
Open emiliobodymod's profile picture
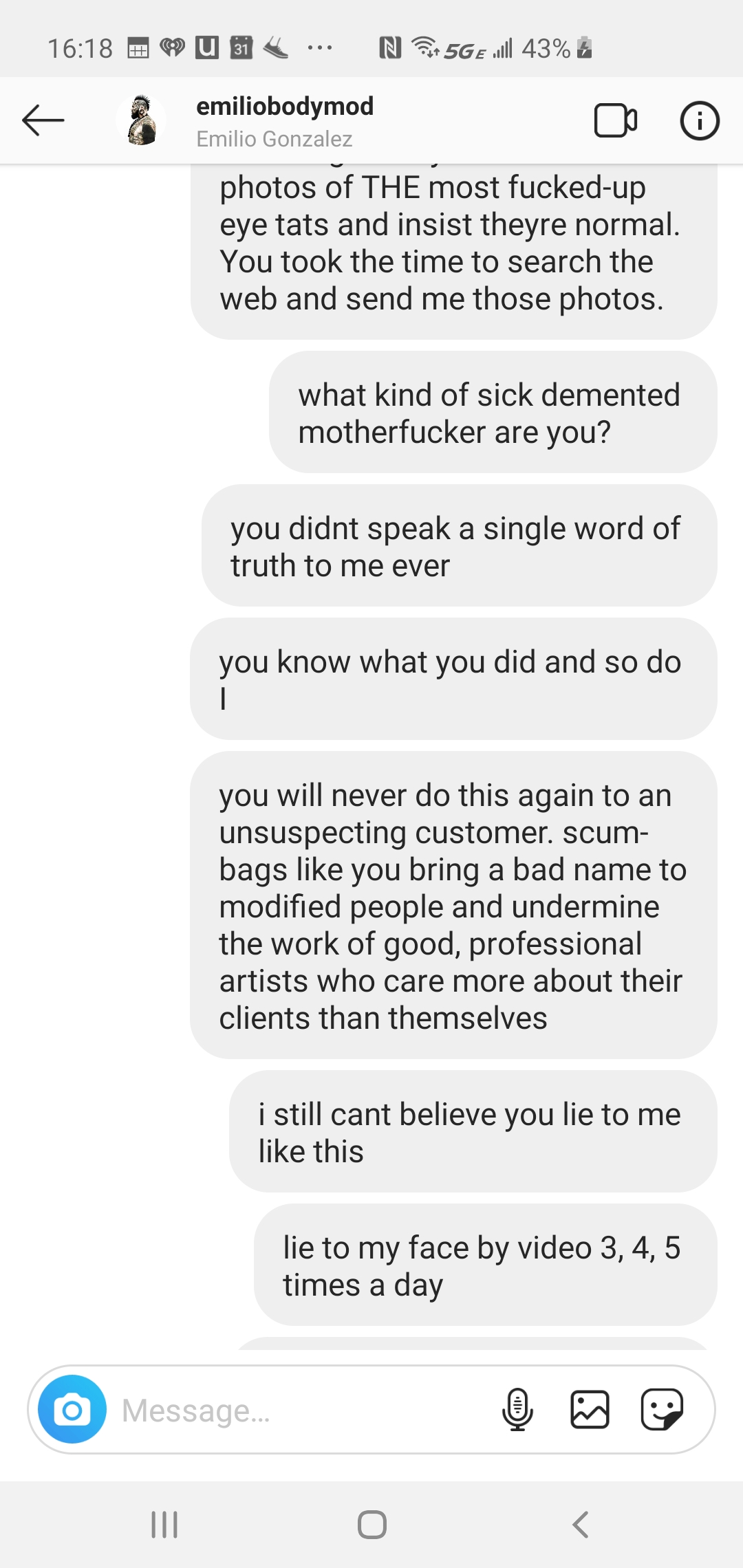pos(142,121)
